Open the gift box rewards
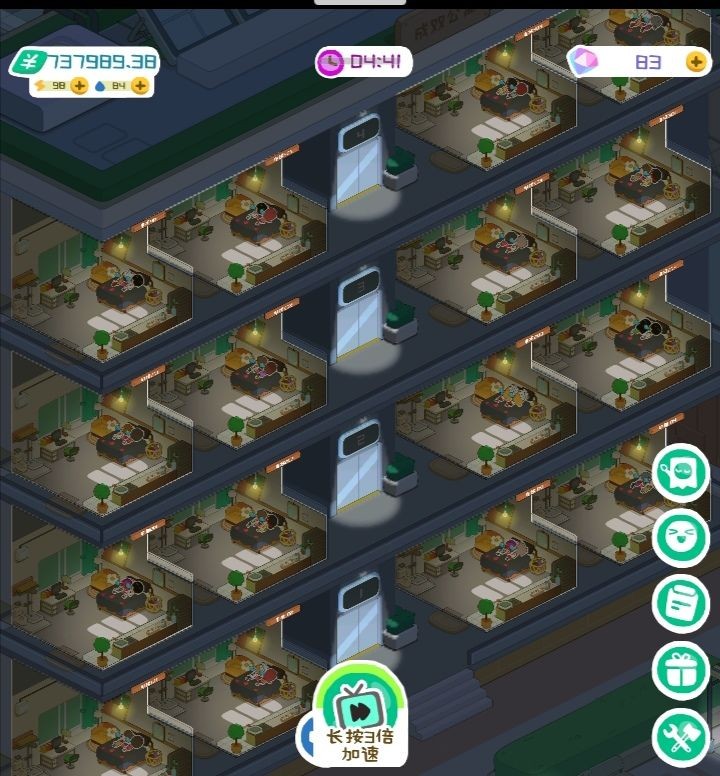Screen dimensions: 720x776 coord(681,670)
